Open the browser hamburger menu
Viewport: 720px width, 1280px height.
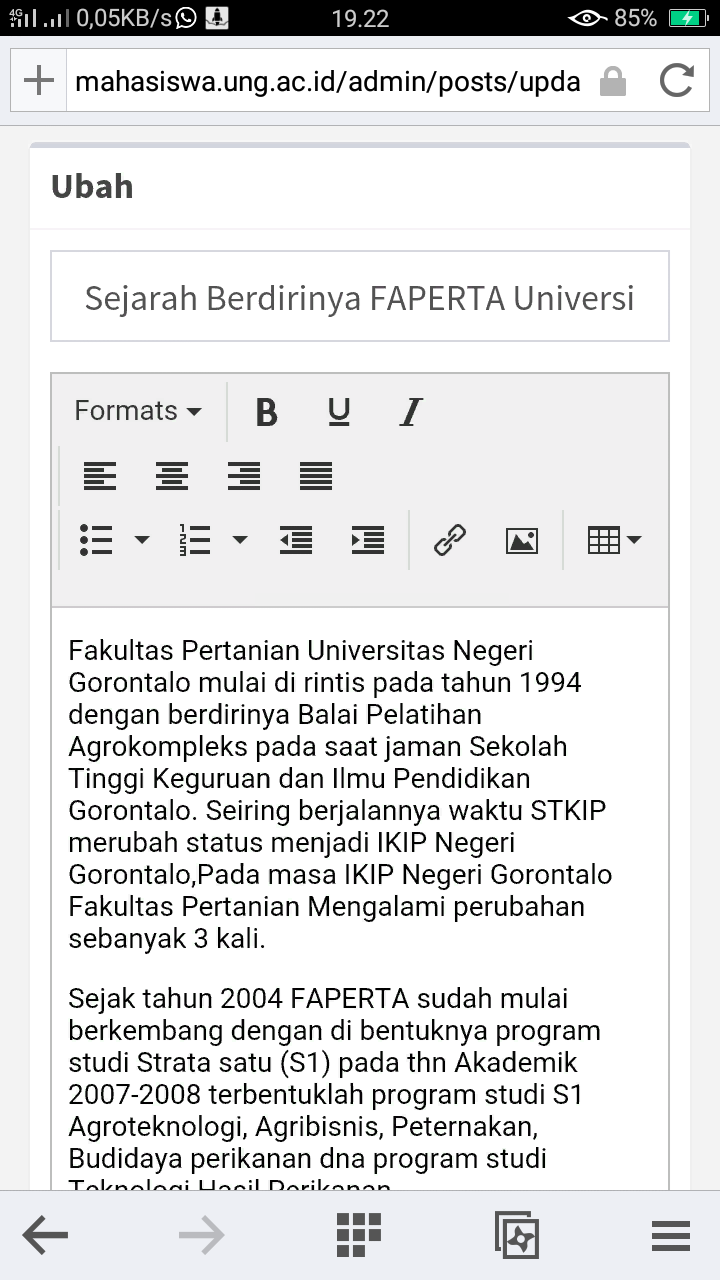click(671, 1236)
